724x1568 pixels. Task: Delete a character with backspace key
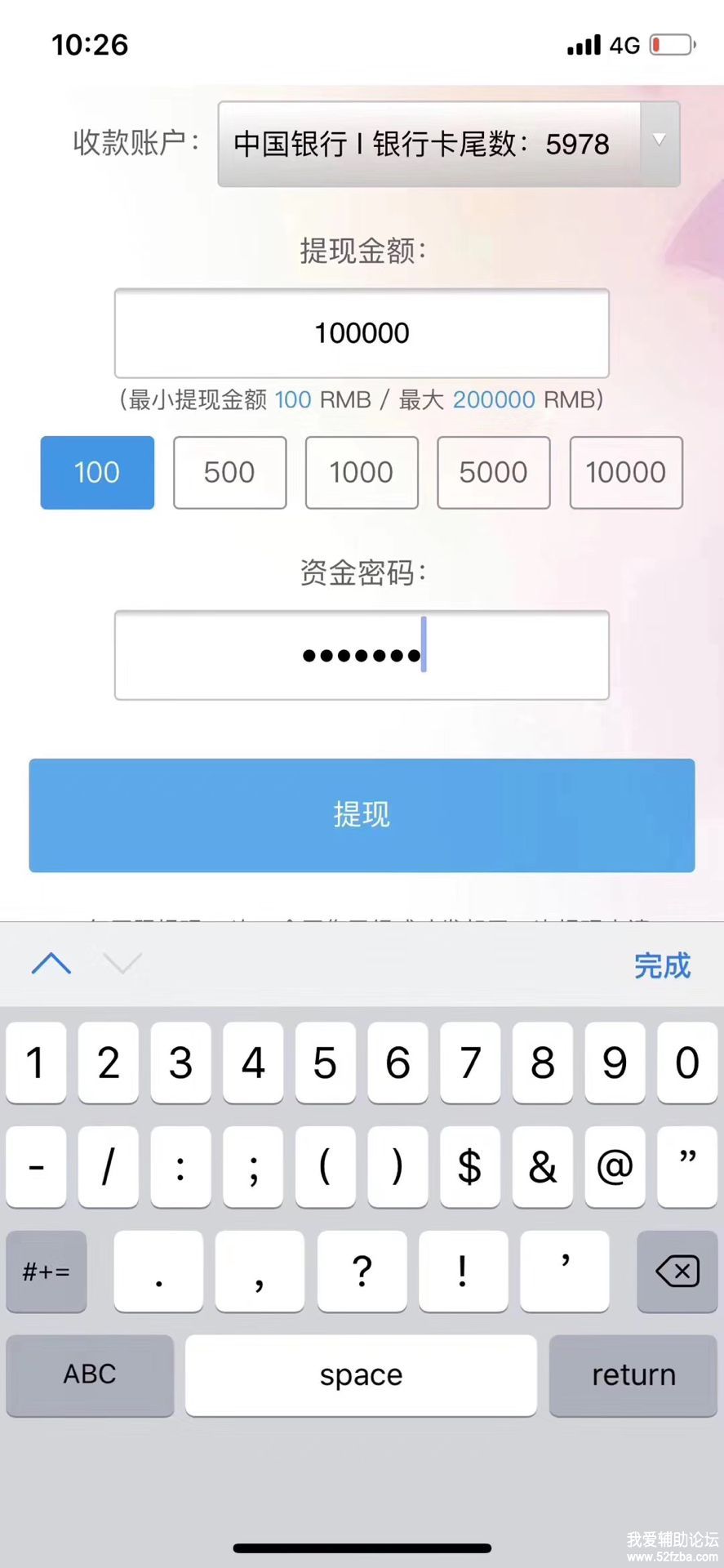click(x=677, y=1272)
